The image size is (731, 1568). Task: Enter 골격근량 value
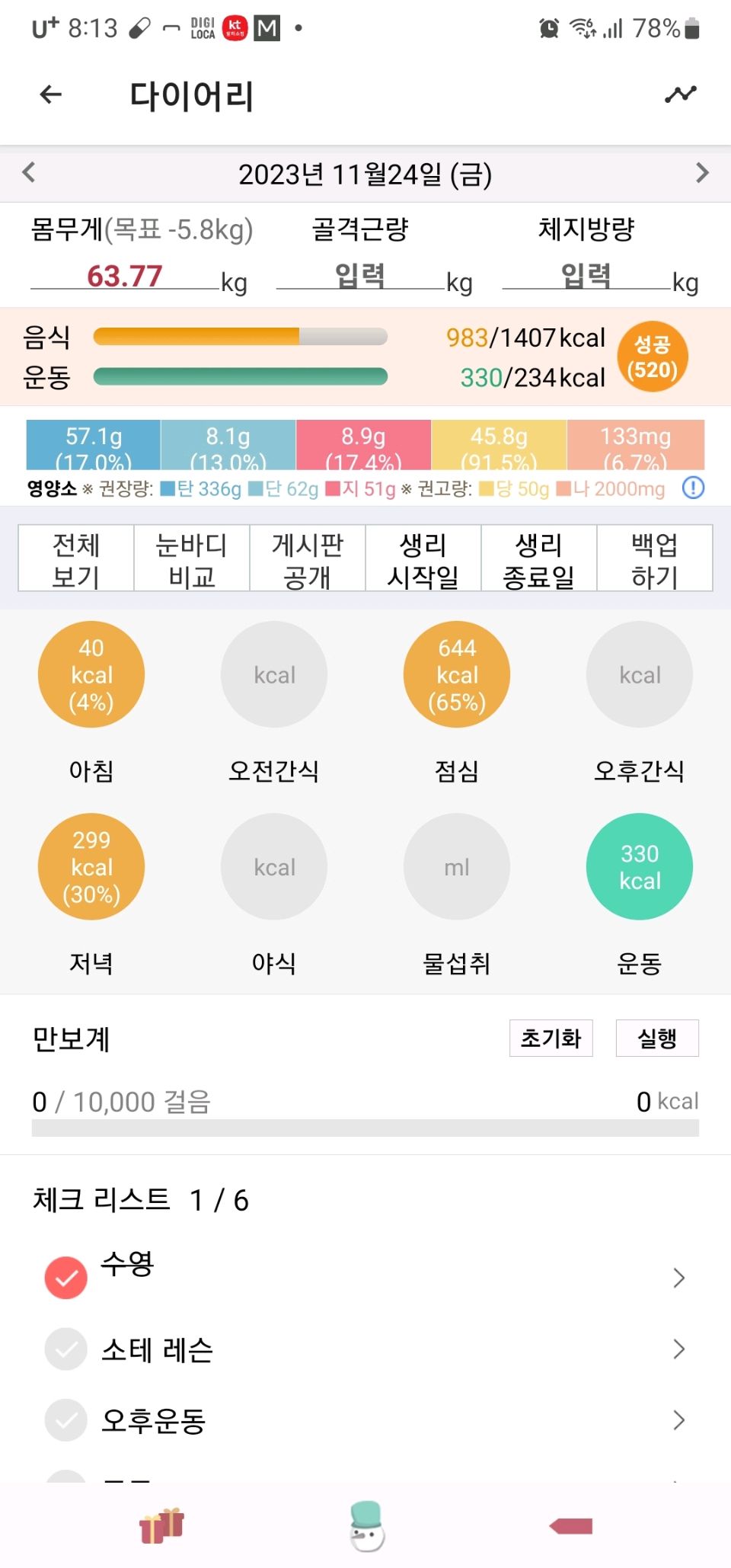click(360, 275)
